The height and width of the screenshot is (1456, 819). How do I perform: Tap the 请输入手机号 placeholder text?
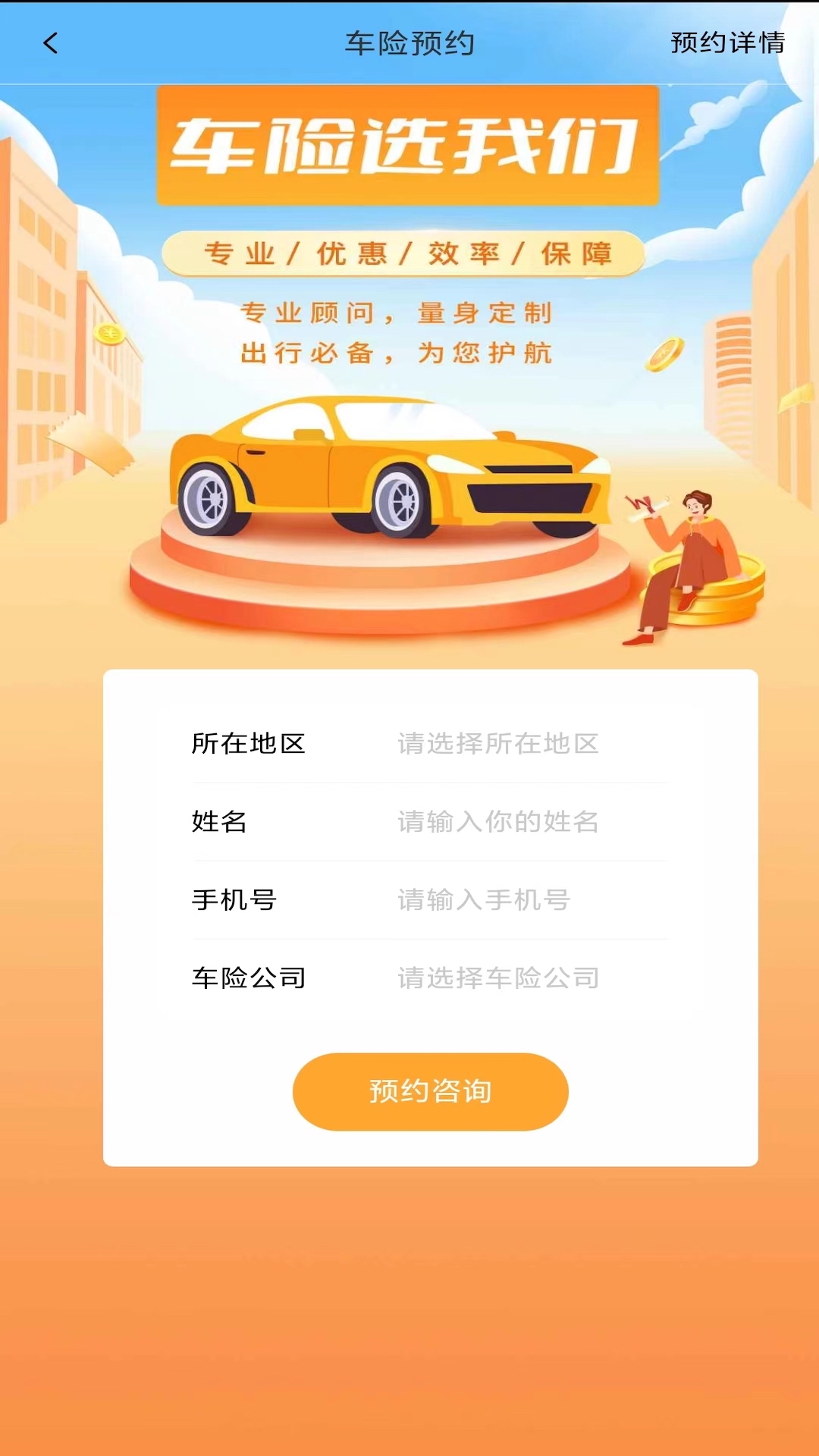click(482, 901)
